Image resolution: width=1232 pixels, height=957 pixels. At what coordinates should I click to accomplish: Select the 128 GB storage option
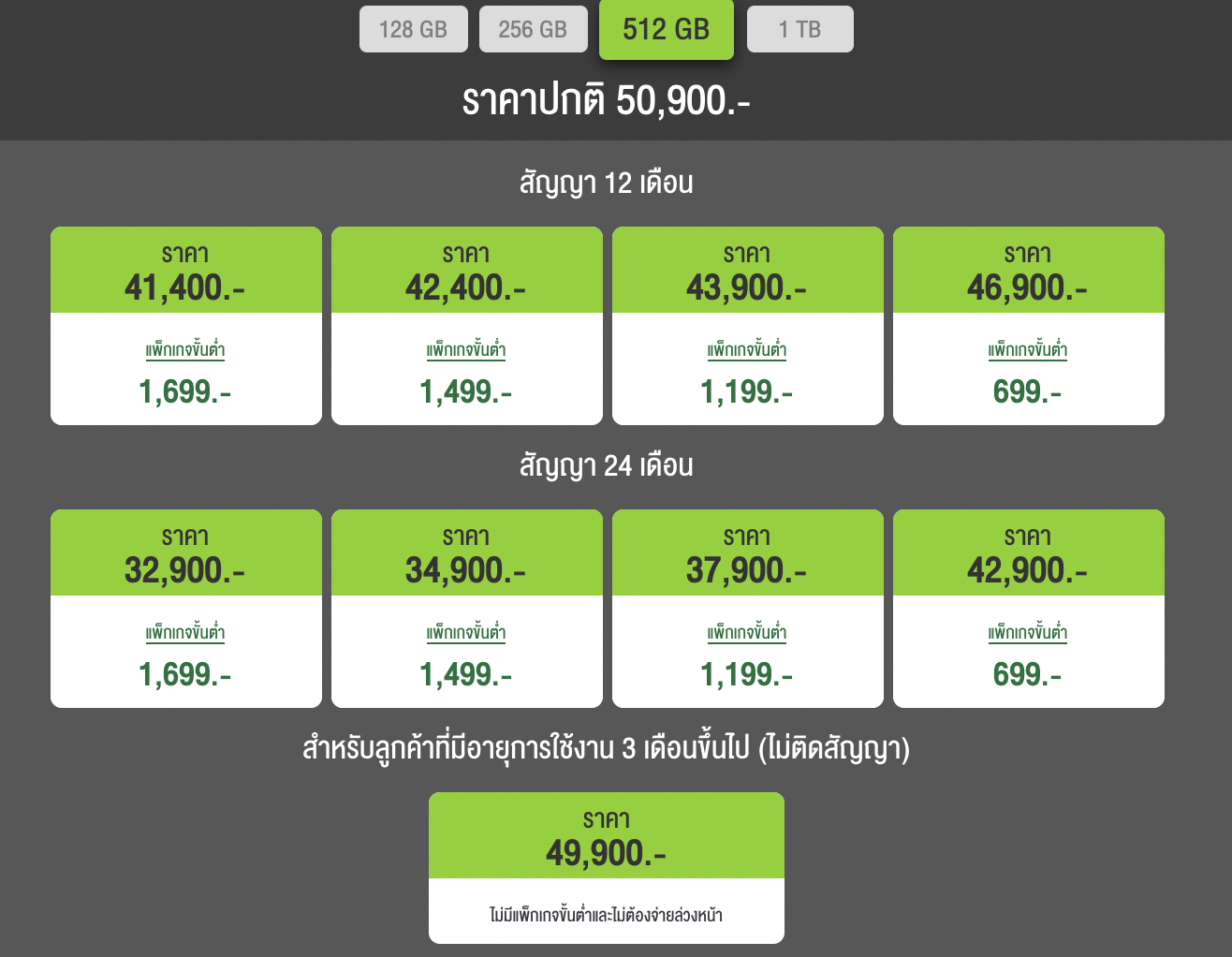[413, 29]
